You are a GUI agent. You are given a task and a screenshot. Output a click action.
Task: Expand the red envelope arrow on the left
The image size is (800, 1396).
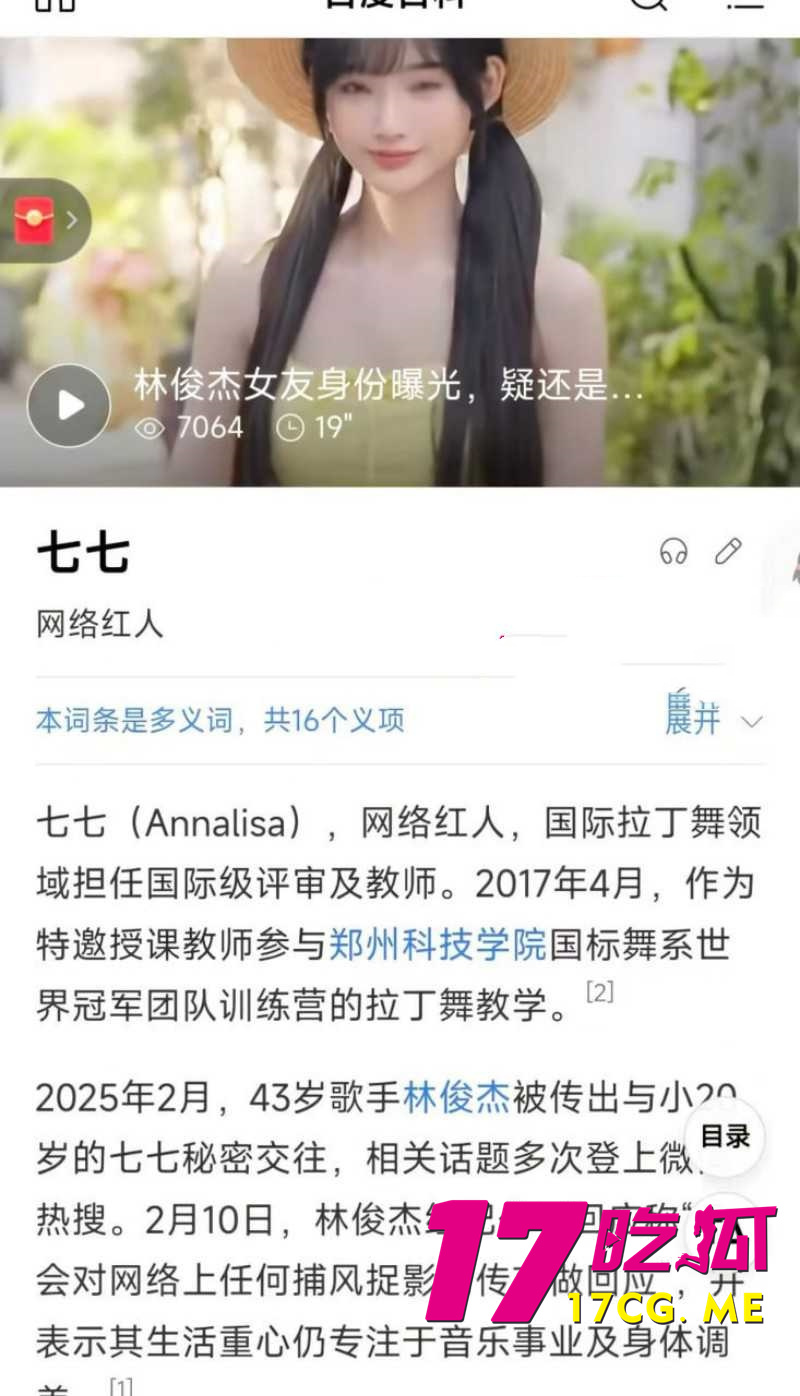[69, 218]
